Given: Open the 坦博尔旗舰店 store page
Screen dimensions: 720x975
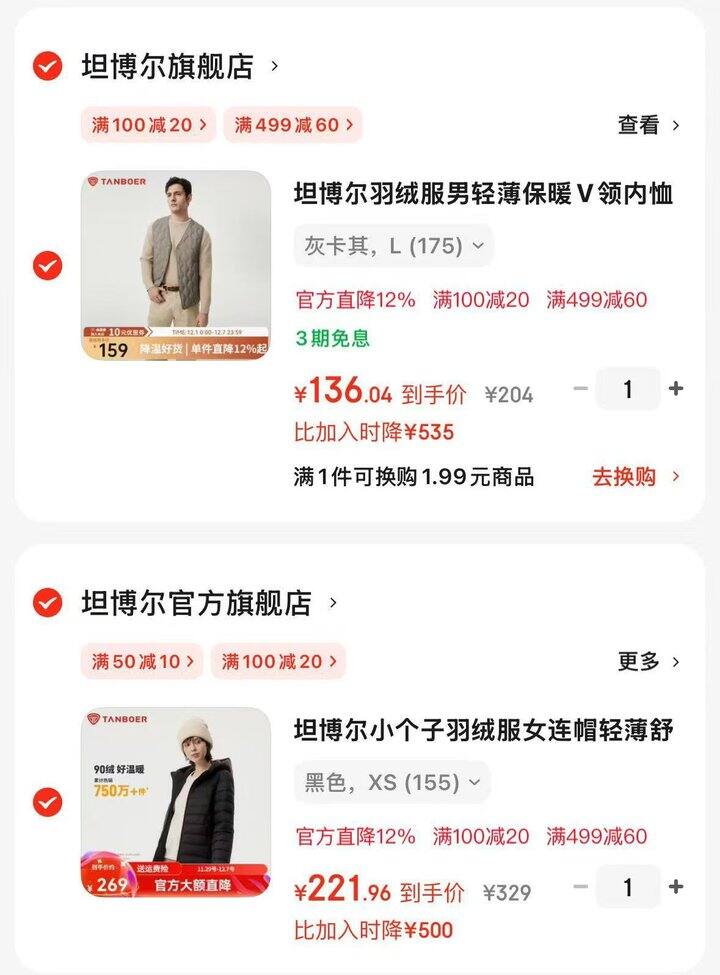Looking at the screenshot, I should coord(180,67).
